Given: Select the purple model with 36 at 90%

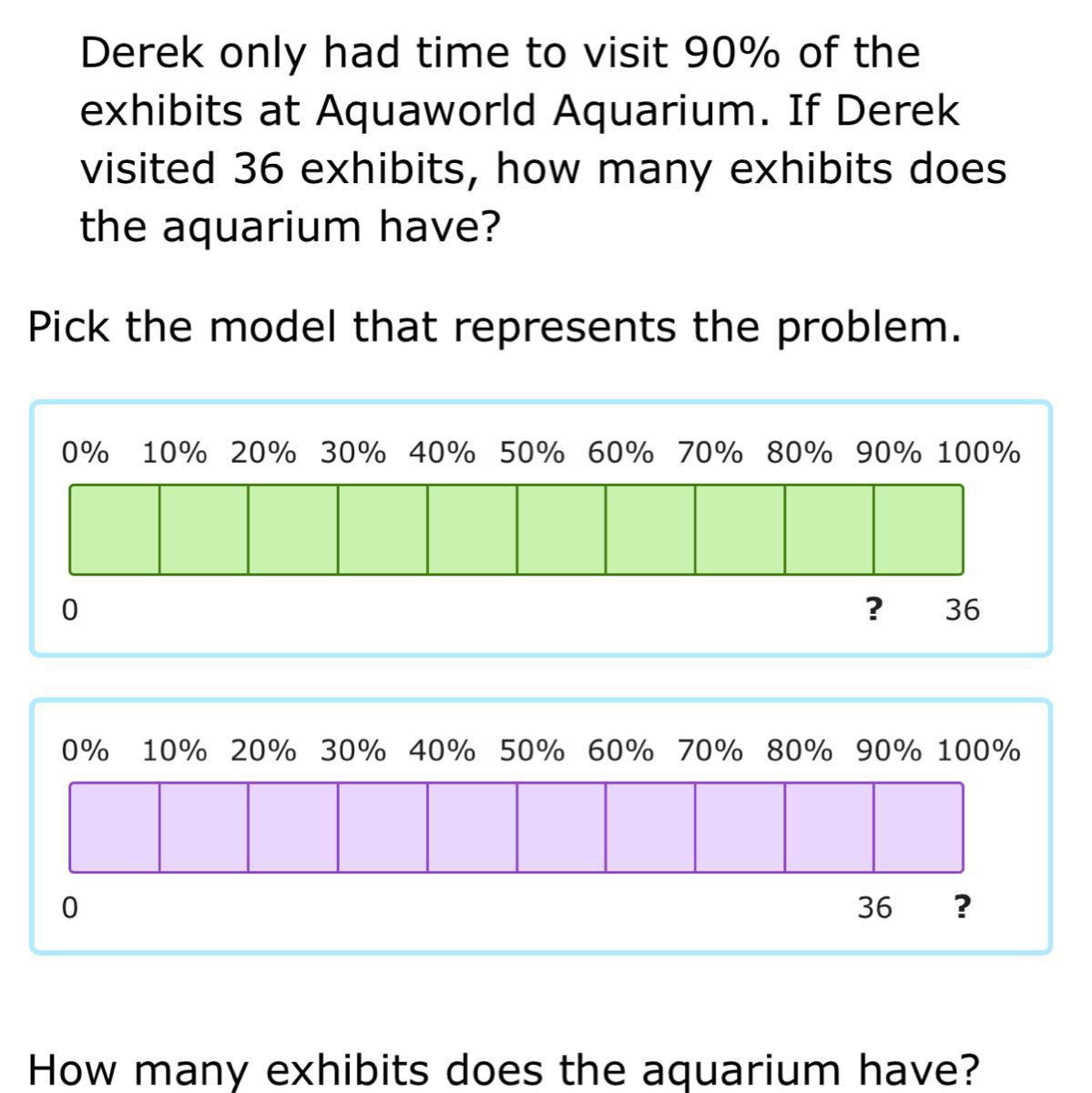Looking at the screenshot, I should point(541,826).
